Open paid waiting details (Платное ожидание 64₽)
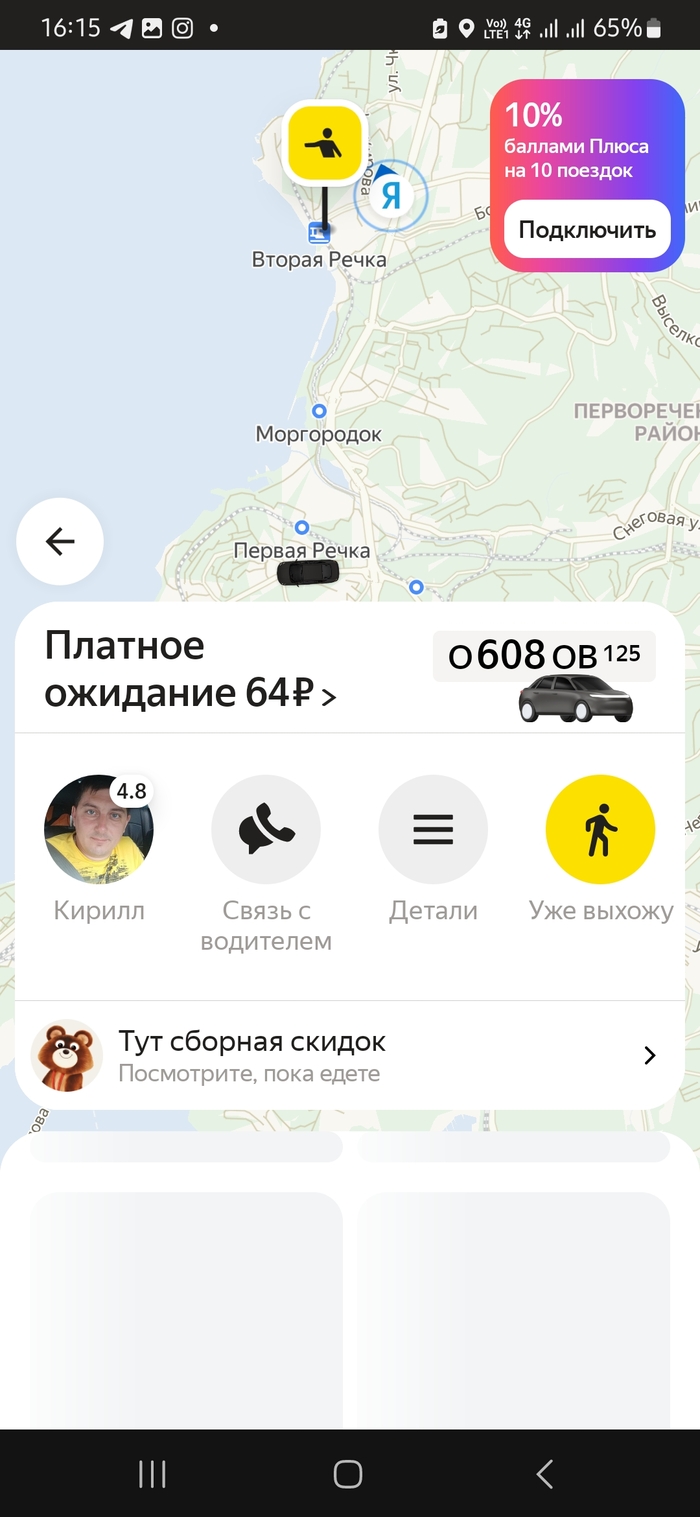The image size is (700, 1517). coord(190,670)
